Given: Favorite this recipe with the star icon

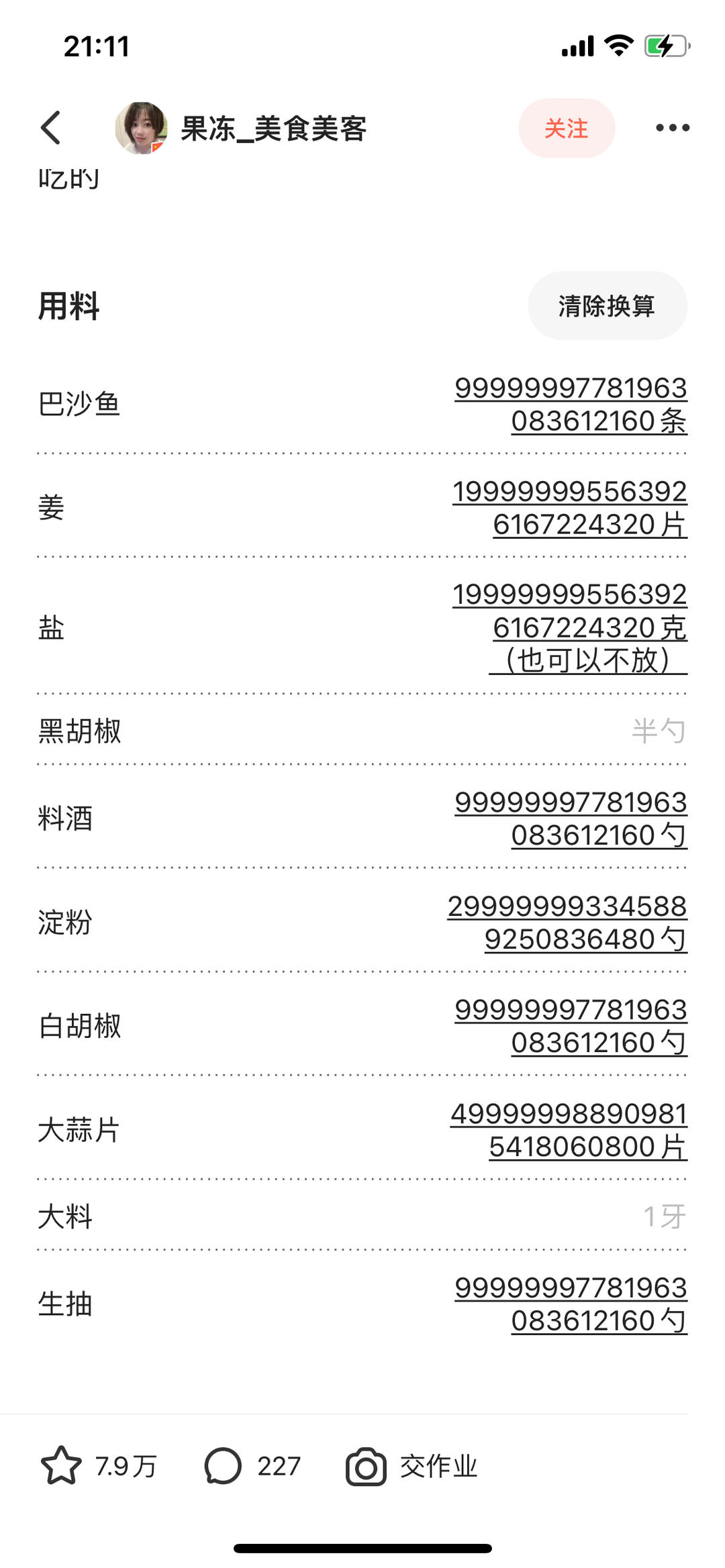Looking at the screenshot, I should pos(61,1465).
